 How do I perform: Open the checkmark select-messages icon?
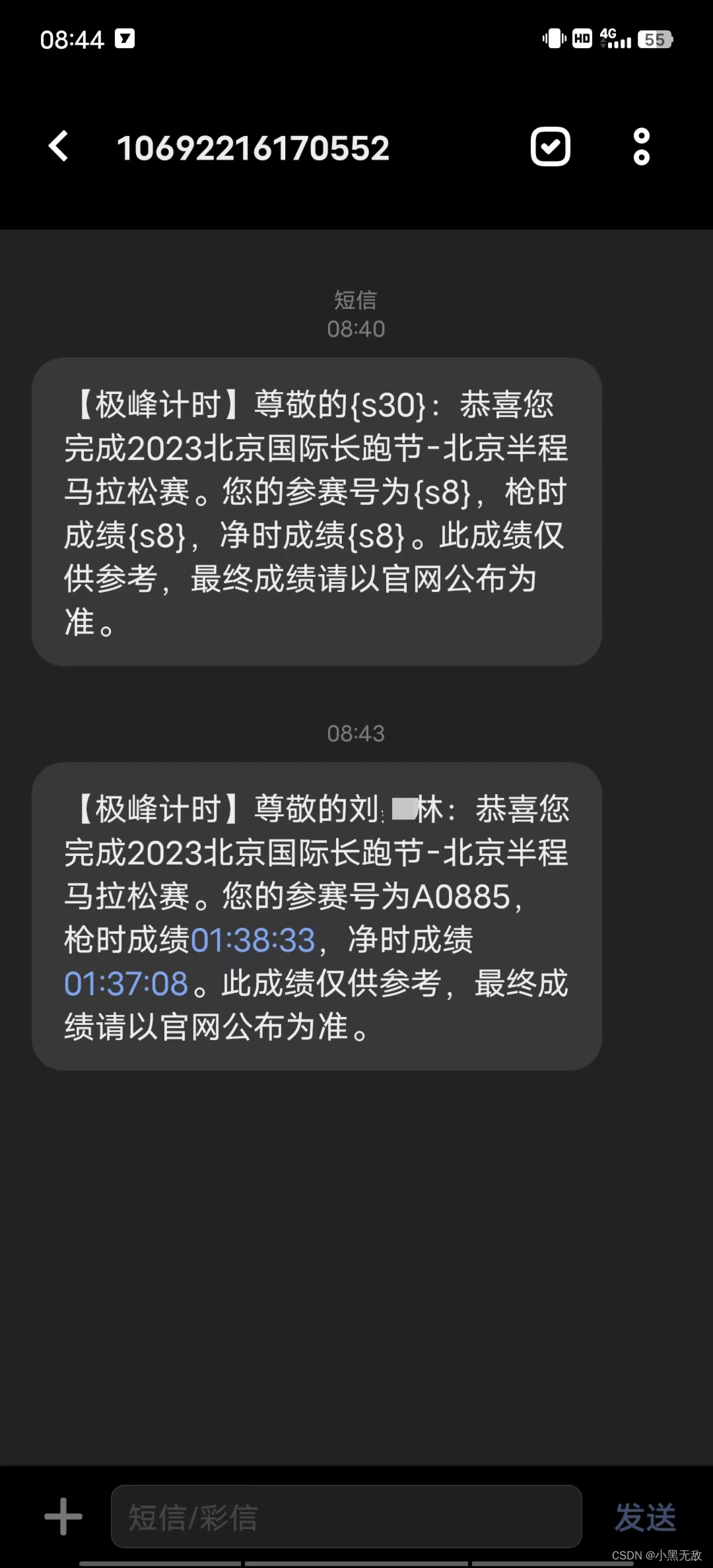coord(550,147)
